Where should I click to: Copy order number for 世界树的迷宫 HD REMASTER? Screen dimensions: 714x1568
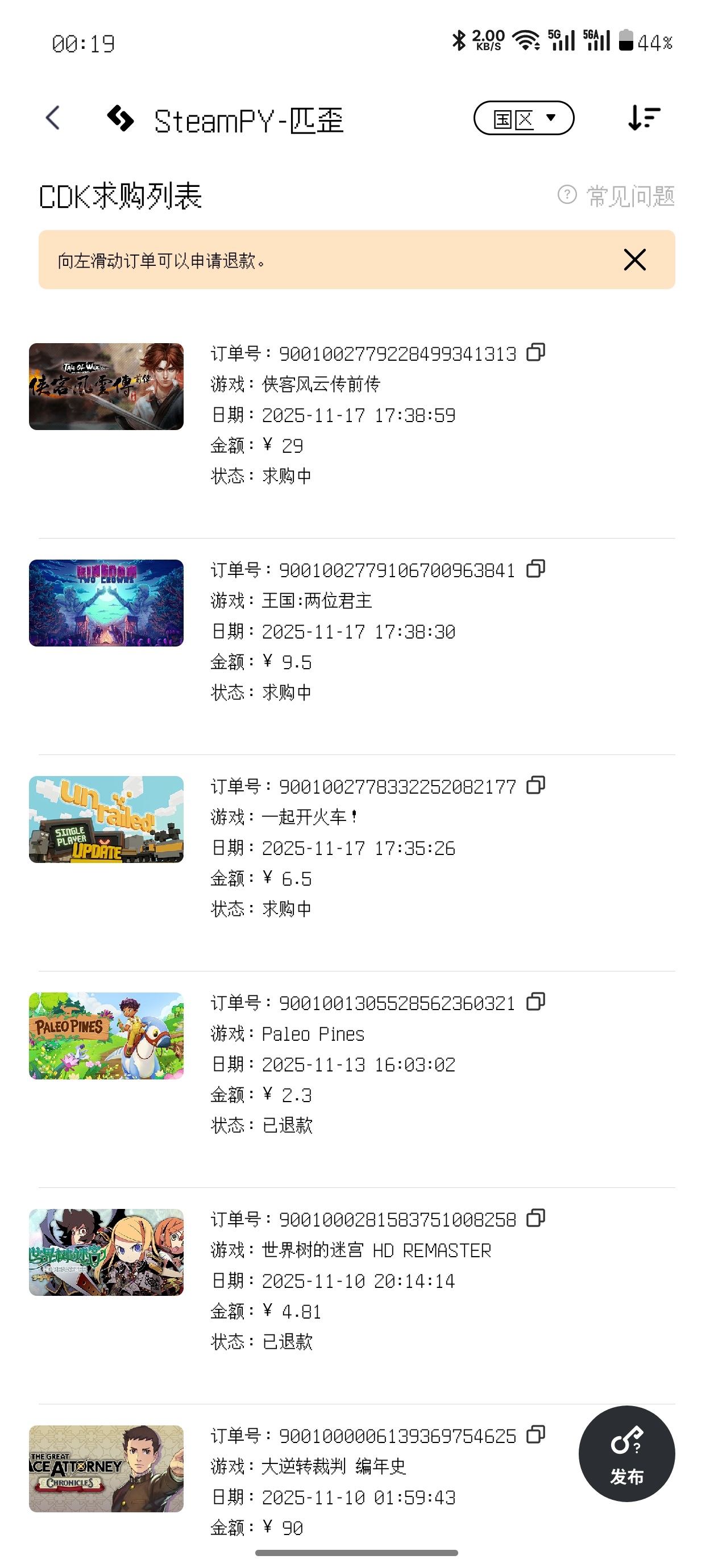535,1219
